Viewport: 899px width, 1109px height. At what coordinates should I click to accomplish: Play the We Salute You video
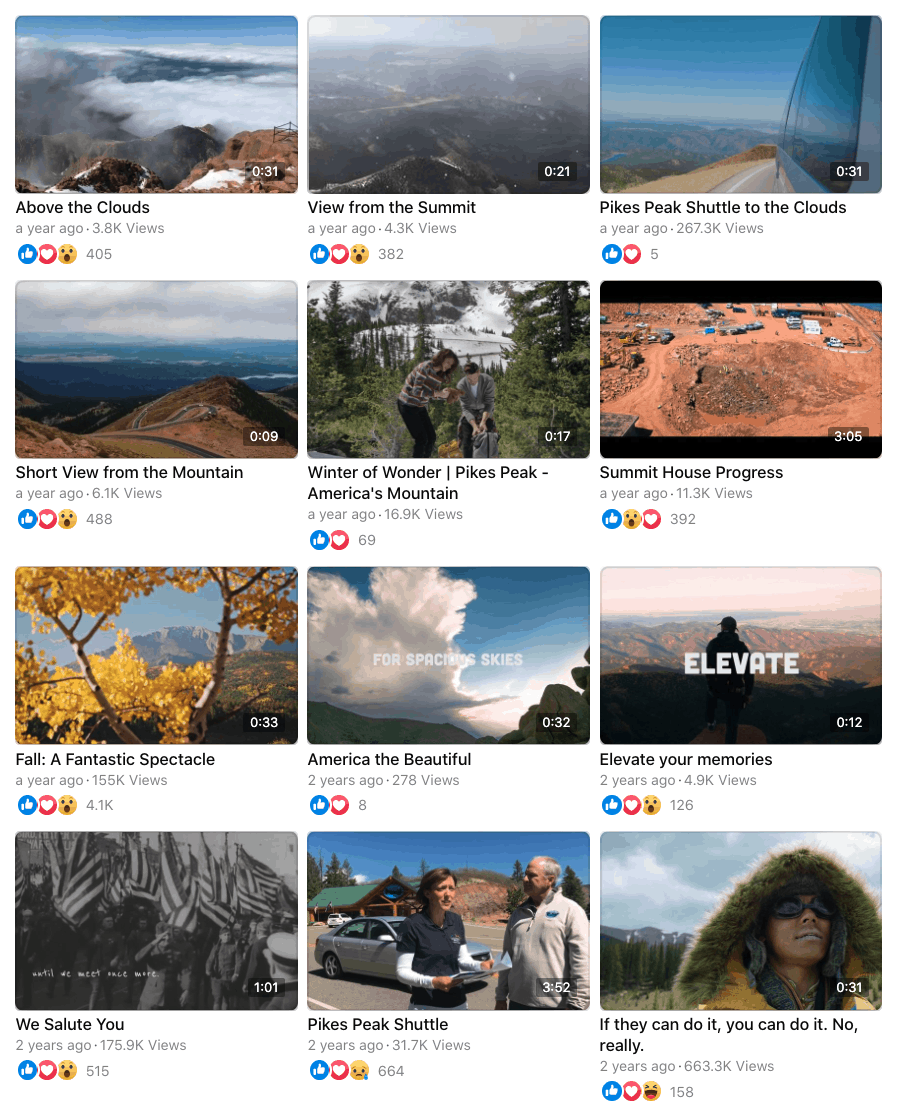point(156,921)
